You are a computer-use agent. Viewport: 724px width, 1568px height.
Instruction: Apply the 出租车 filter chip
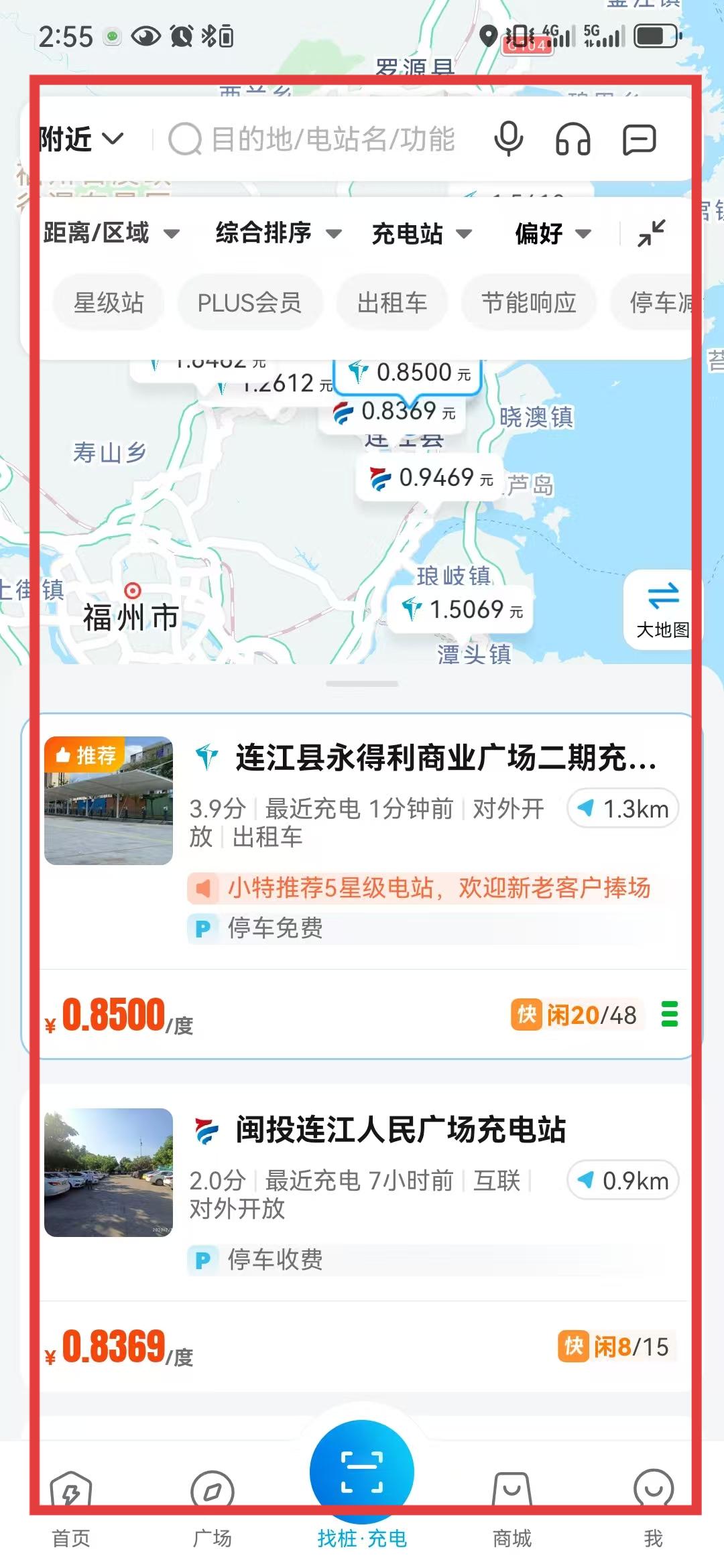[x=392, y=303]
